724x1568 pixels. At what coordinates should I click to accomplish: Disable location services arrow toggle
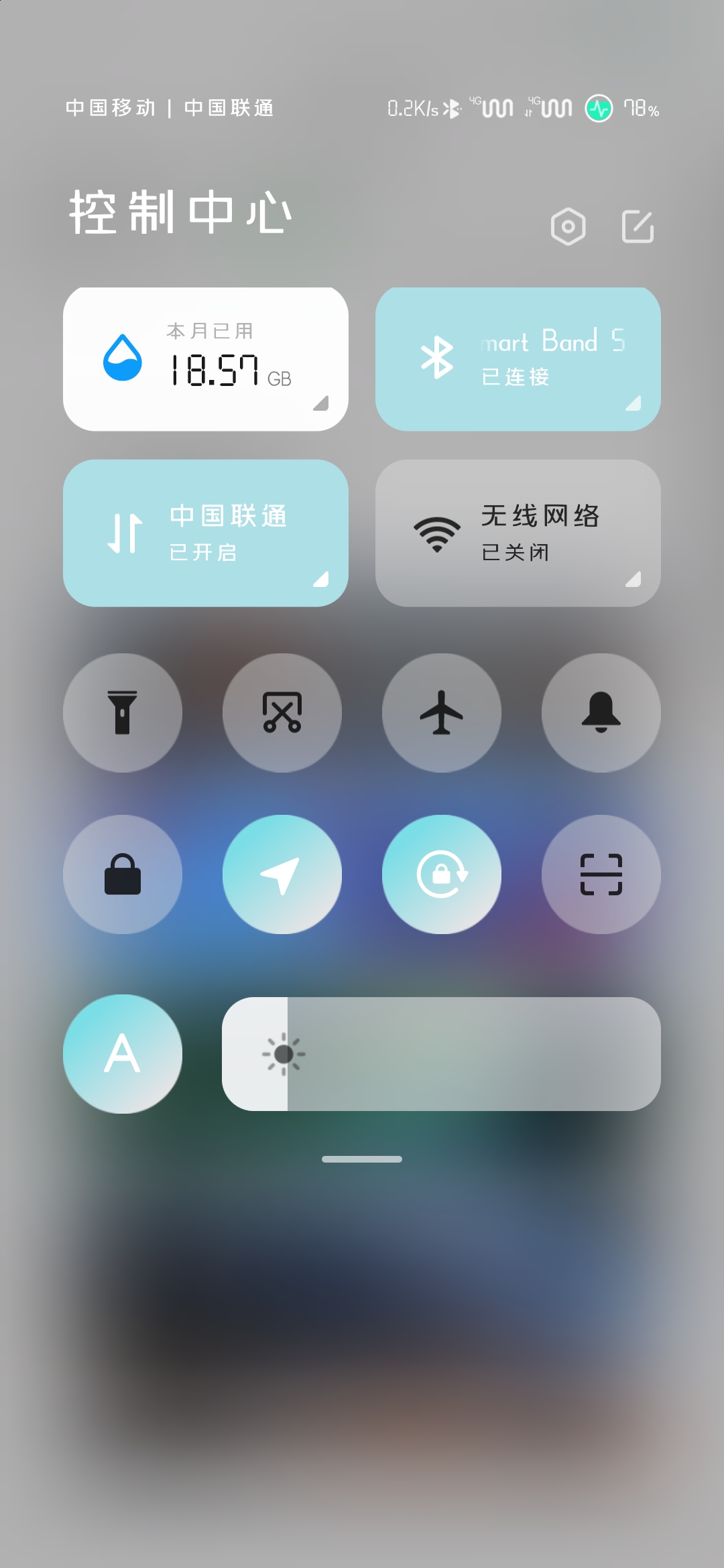tap(282, 874)
